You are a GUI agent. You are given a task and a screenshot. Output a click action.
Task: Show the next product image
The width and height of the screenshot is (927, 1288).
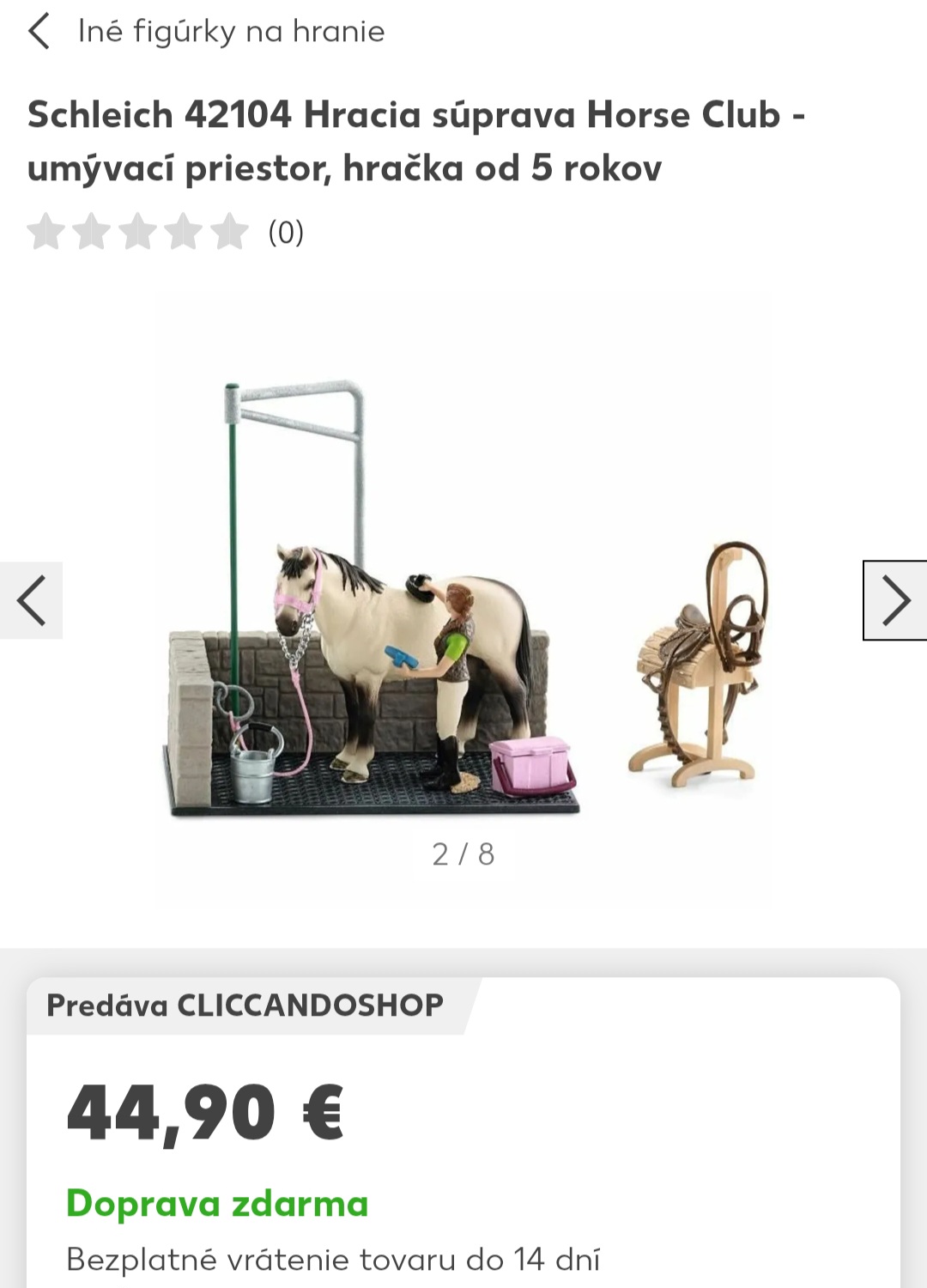(x=895, y=600)
